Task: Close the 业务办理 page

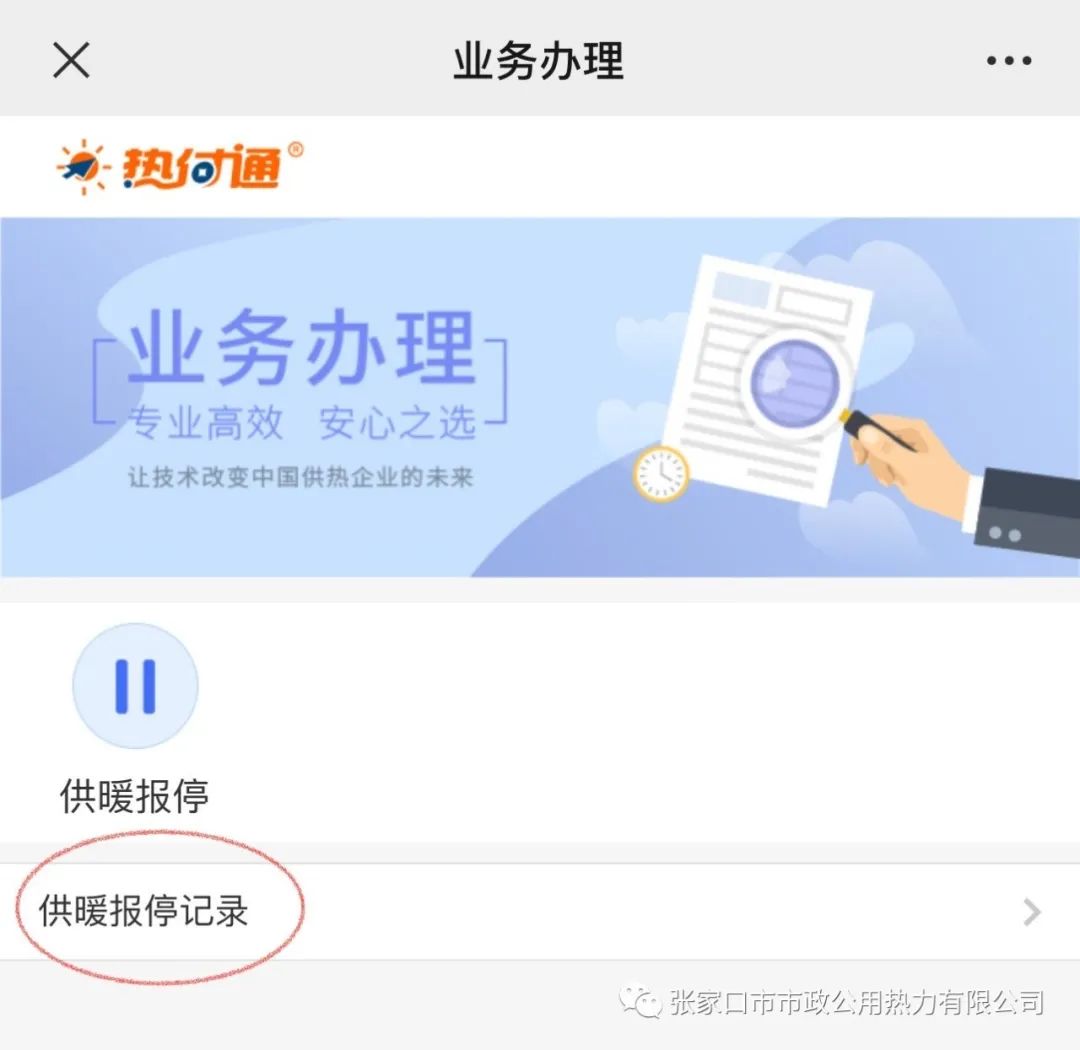Action: [71, 61]
